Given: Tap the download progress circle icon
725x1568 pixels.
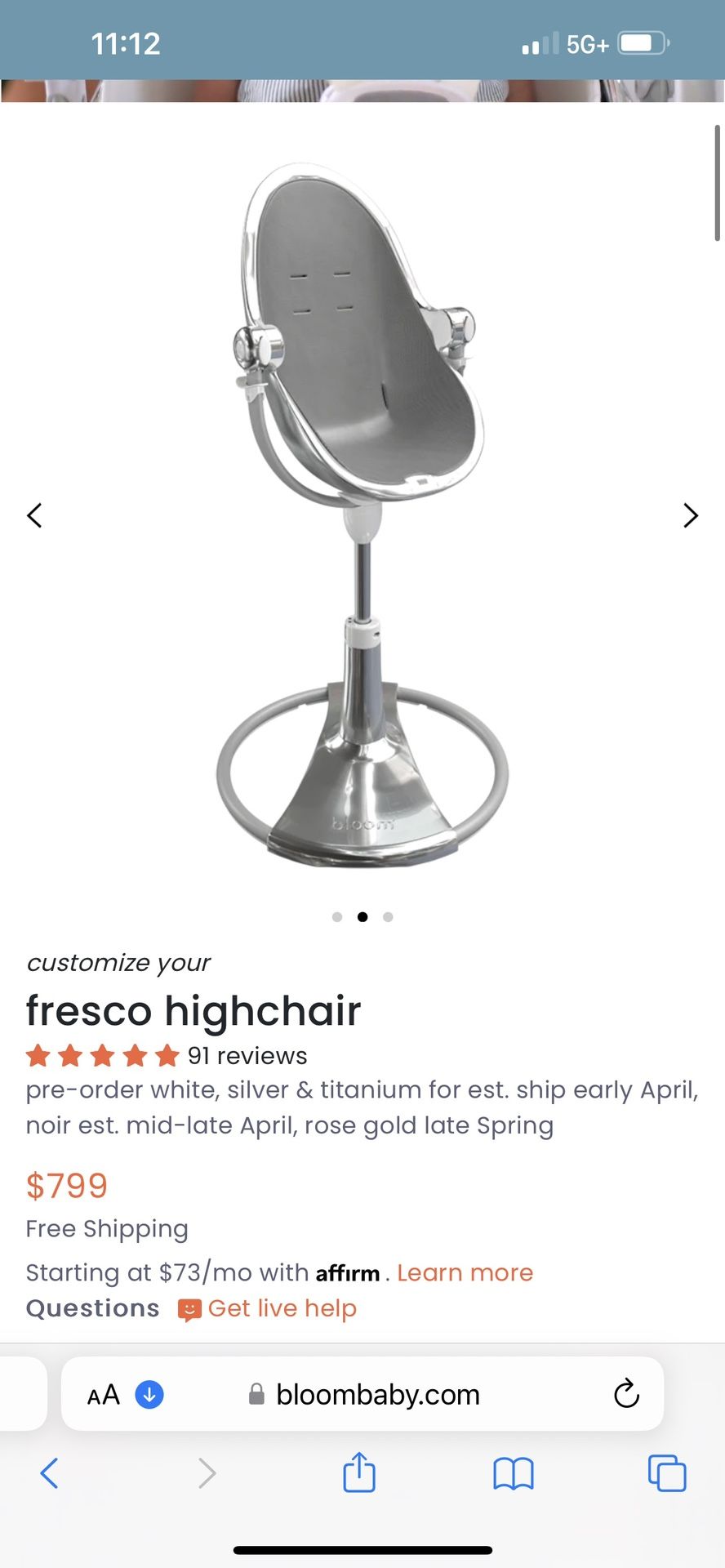Looking at the screenshot, I should coord(149,1394).
